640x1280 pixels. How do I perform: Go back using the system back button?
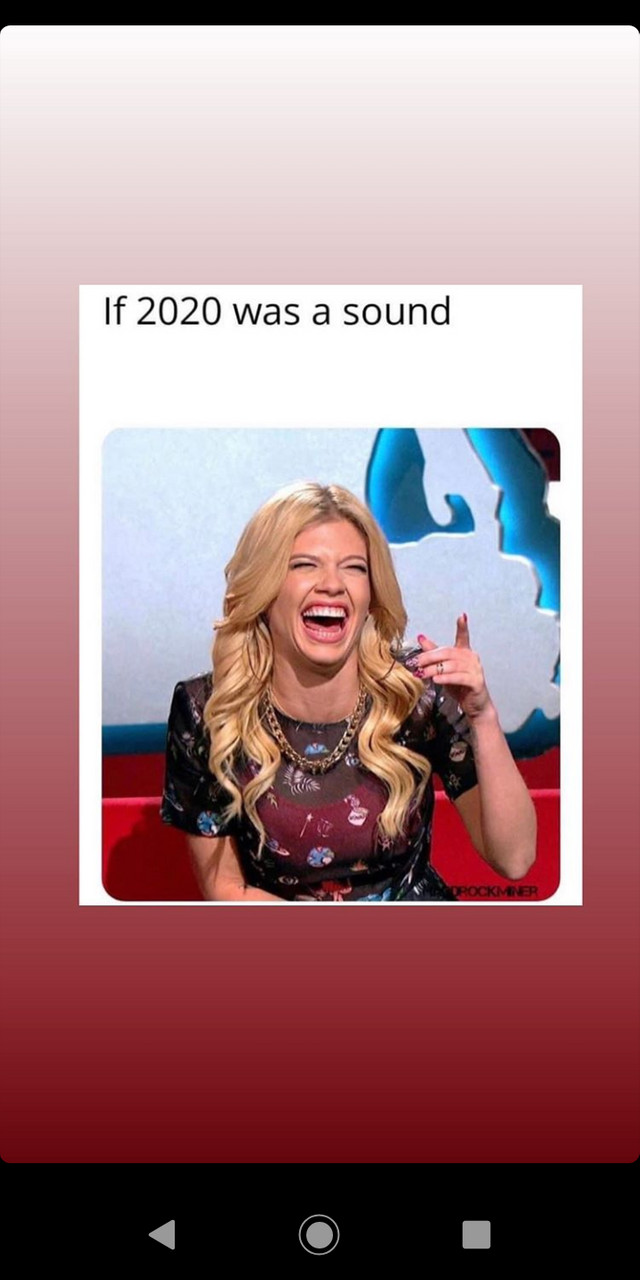[x=162, y=1234]
